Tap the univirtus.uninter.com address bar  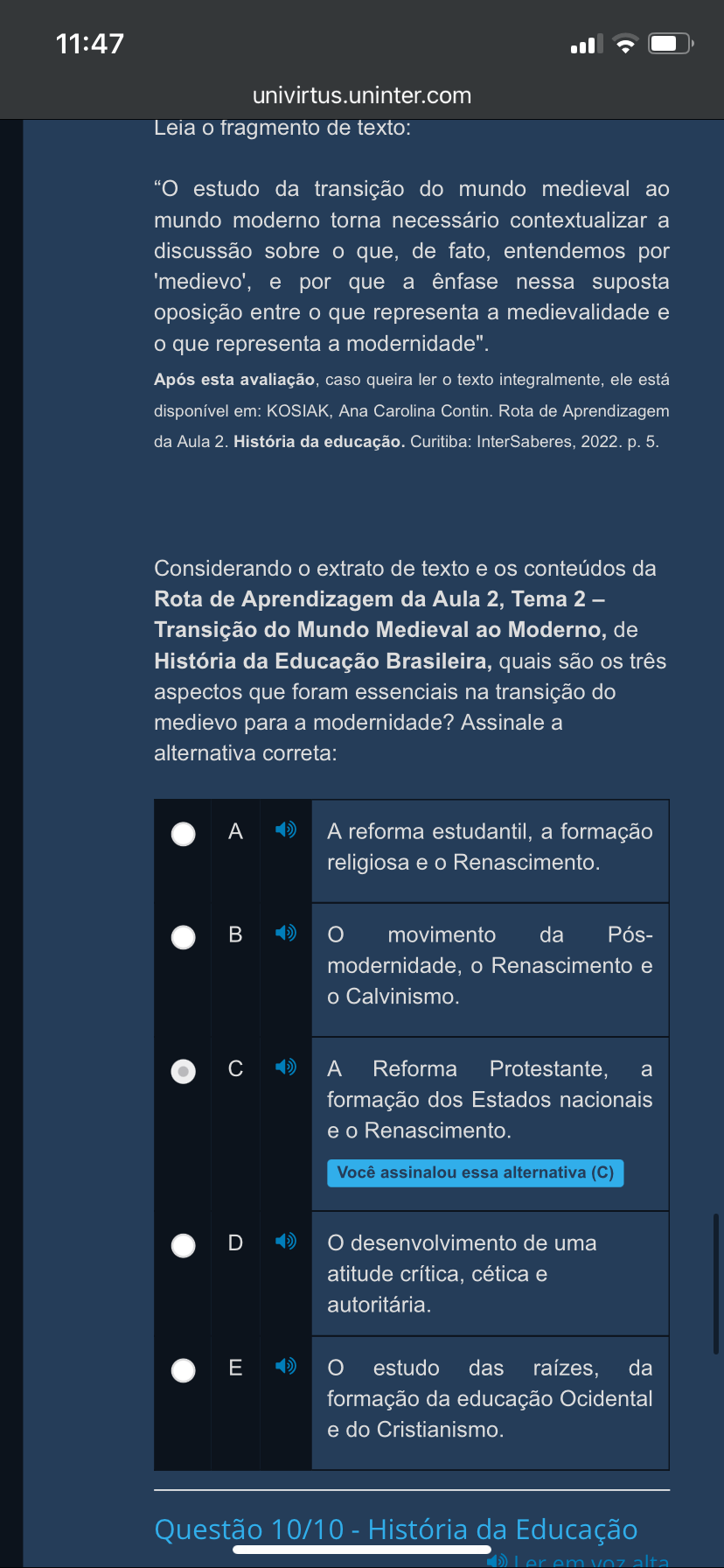coord(362,95)
